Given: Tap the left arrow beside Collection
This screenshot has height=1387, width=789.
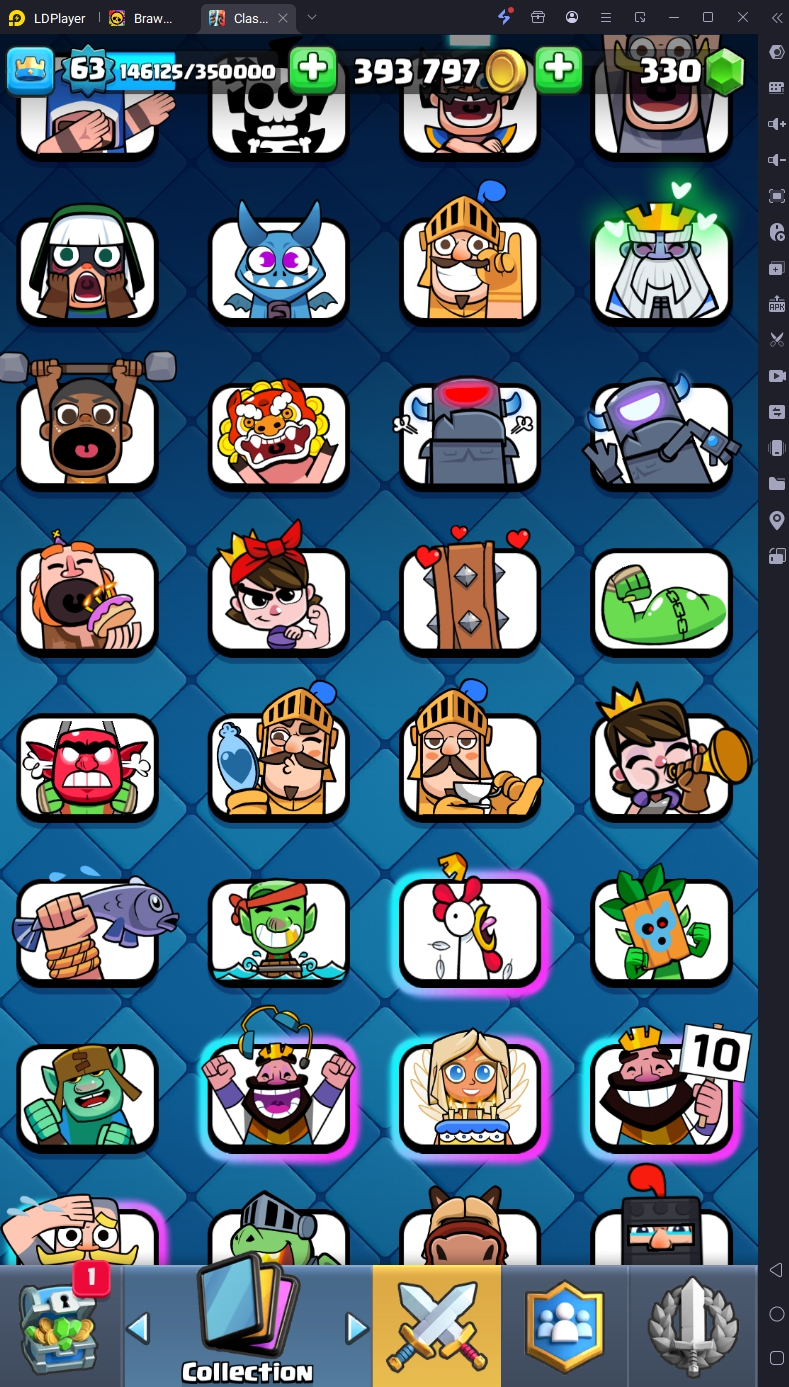Looking at the screenshot, I should point(138,1328).
